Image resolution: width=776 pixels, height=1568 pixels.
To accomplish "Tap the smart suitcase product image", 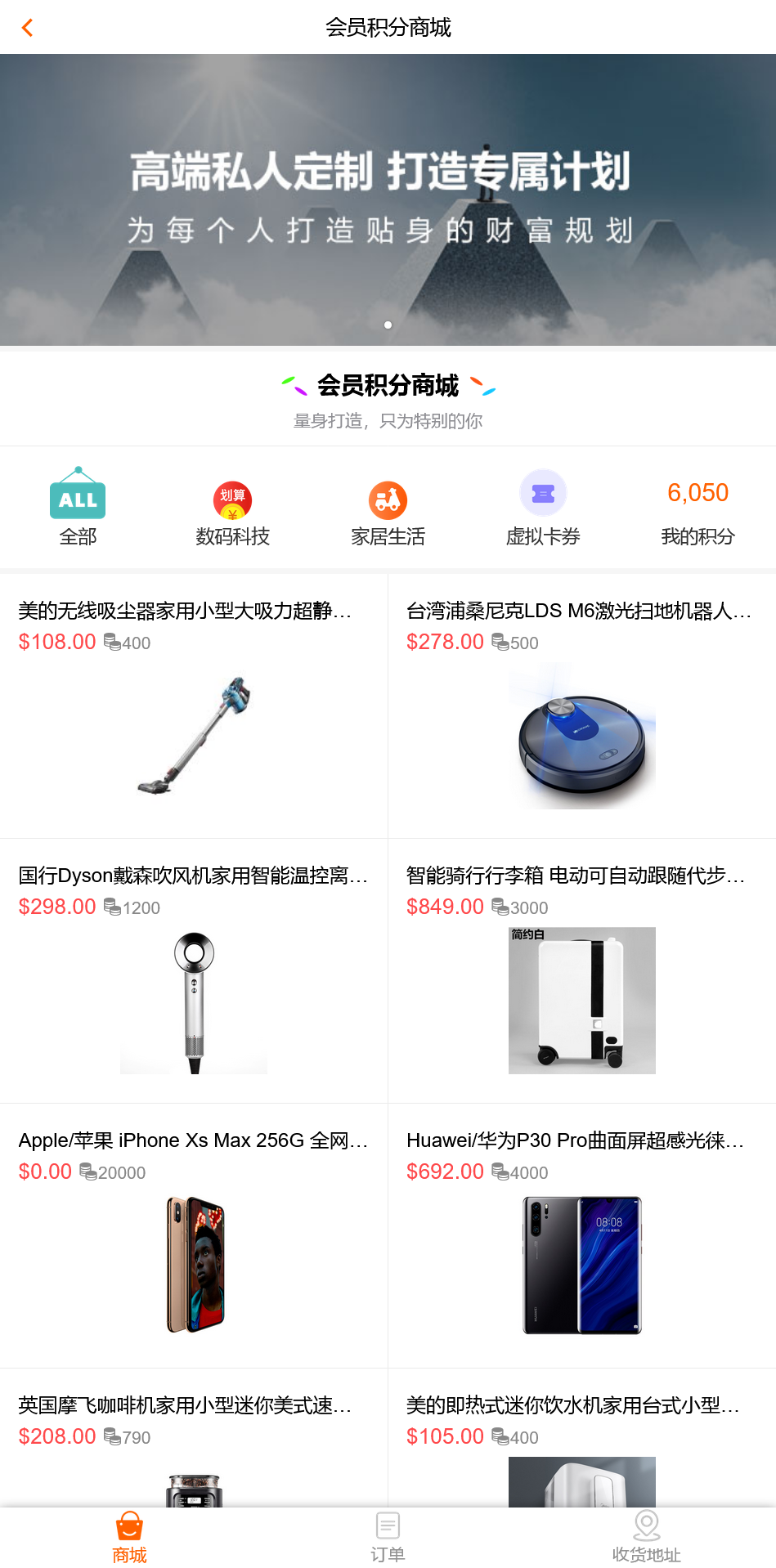I will click(581, 1001).
